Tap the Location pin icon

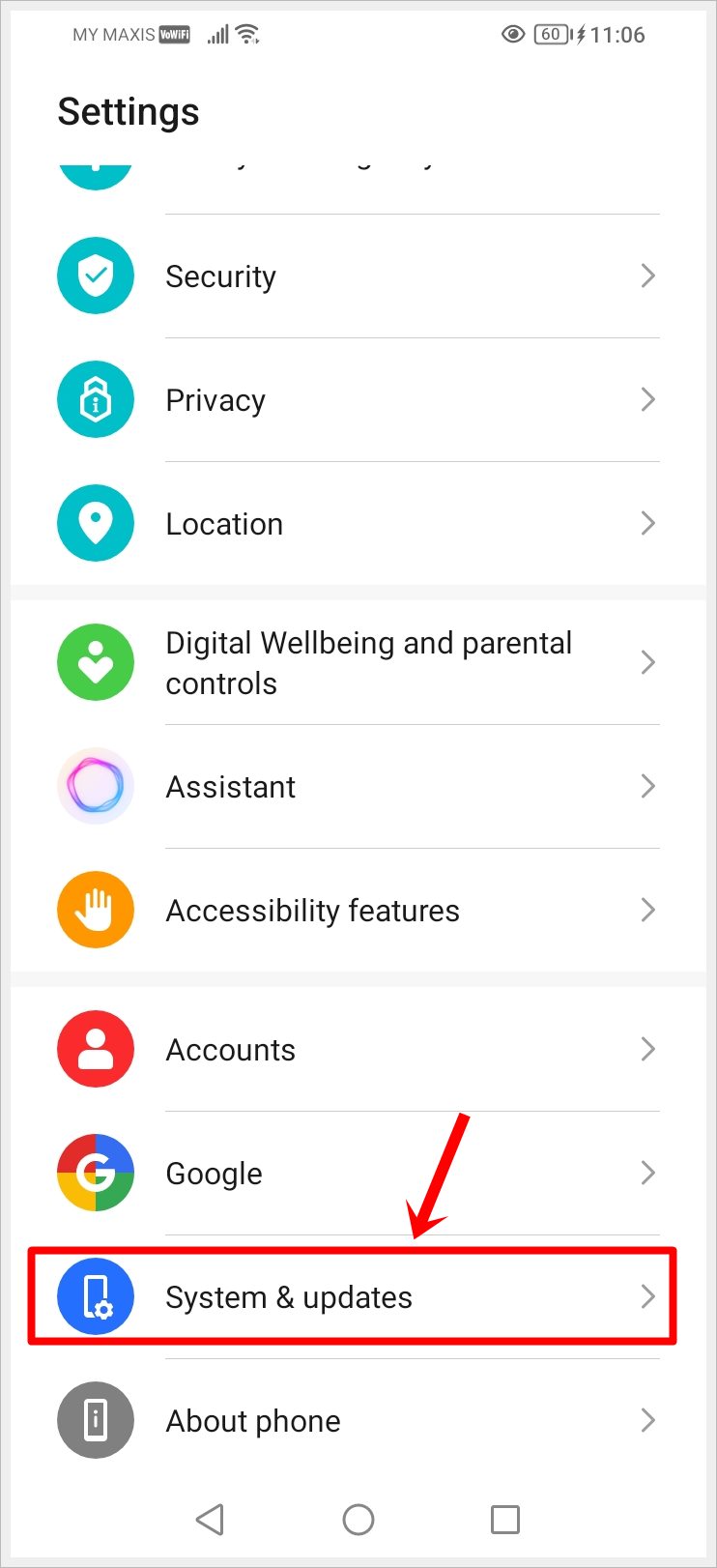click(x=95, y=523)
